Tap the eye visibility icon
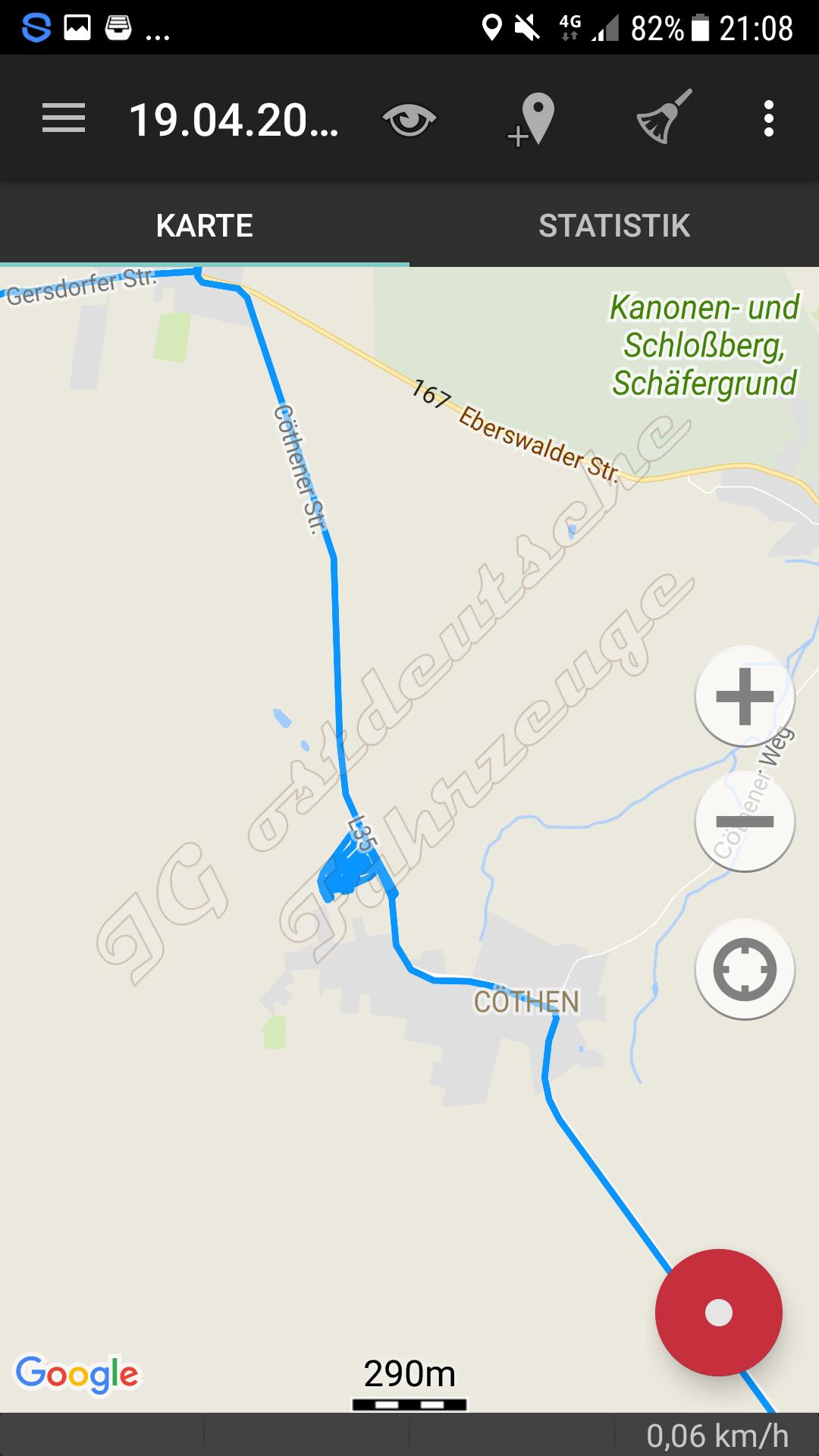This screenshot has width=819, height=1456. click(409, 120)
